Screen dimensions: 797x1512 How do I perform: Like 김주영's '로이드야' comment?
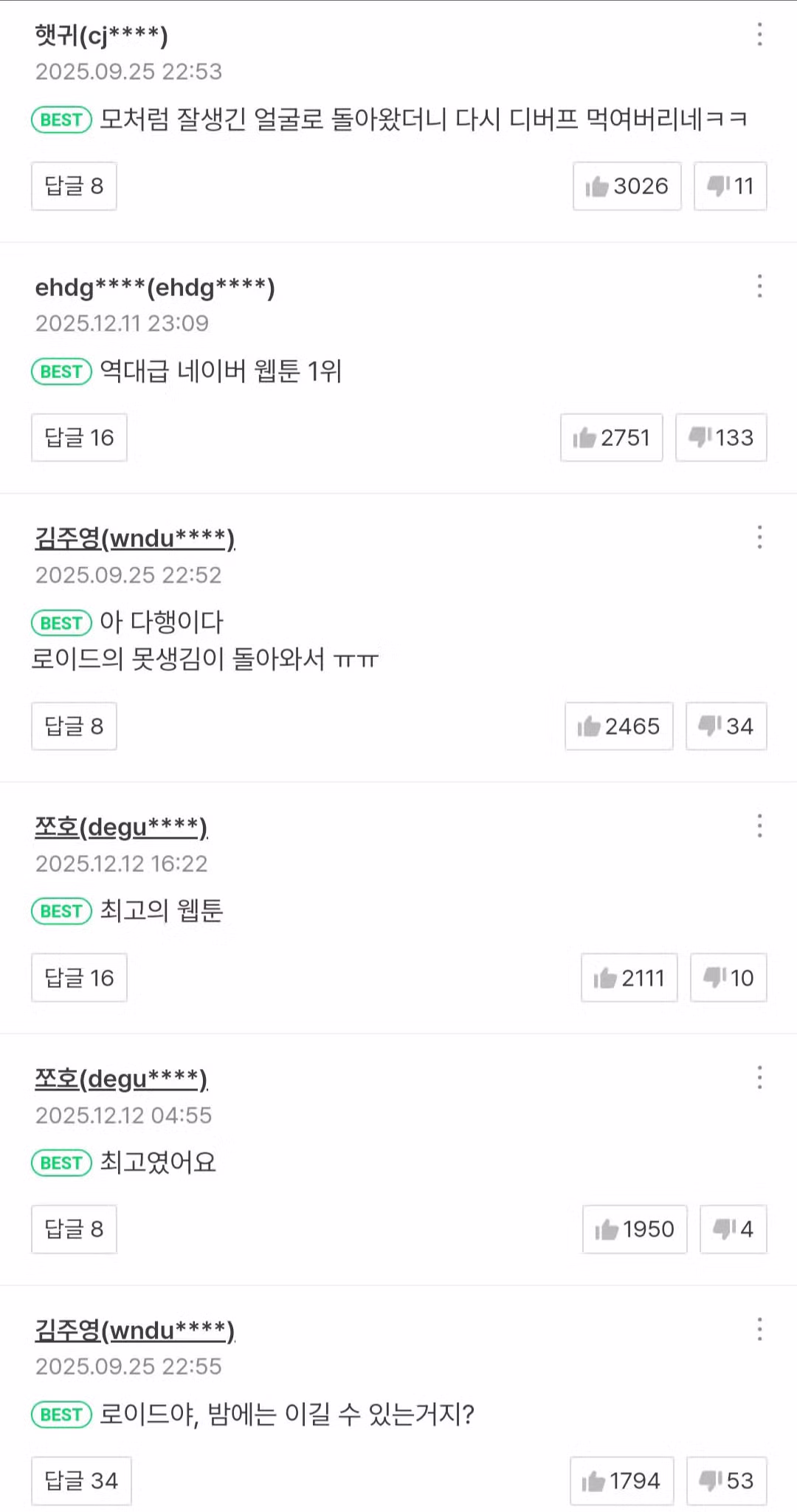[622, 1480]
